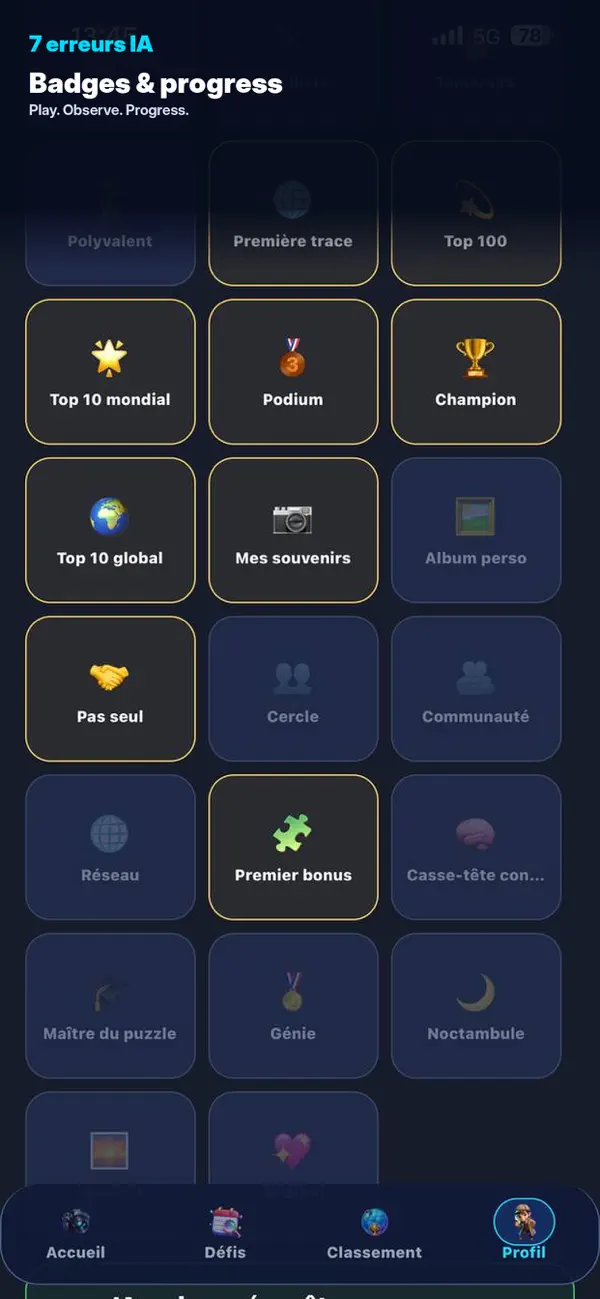This screenshot has width=600, height=1299.
Task: View the Mes souvenirs badge
Action: (293, 530)
